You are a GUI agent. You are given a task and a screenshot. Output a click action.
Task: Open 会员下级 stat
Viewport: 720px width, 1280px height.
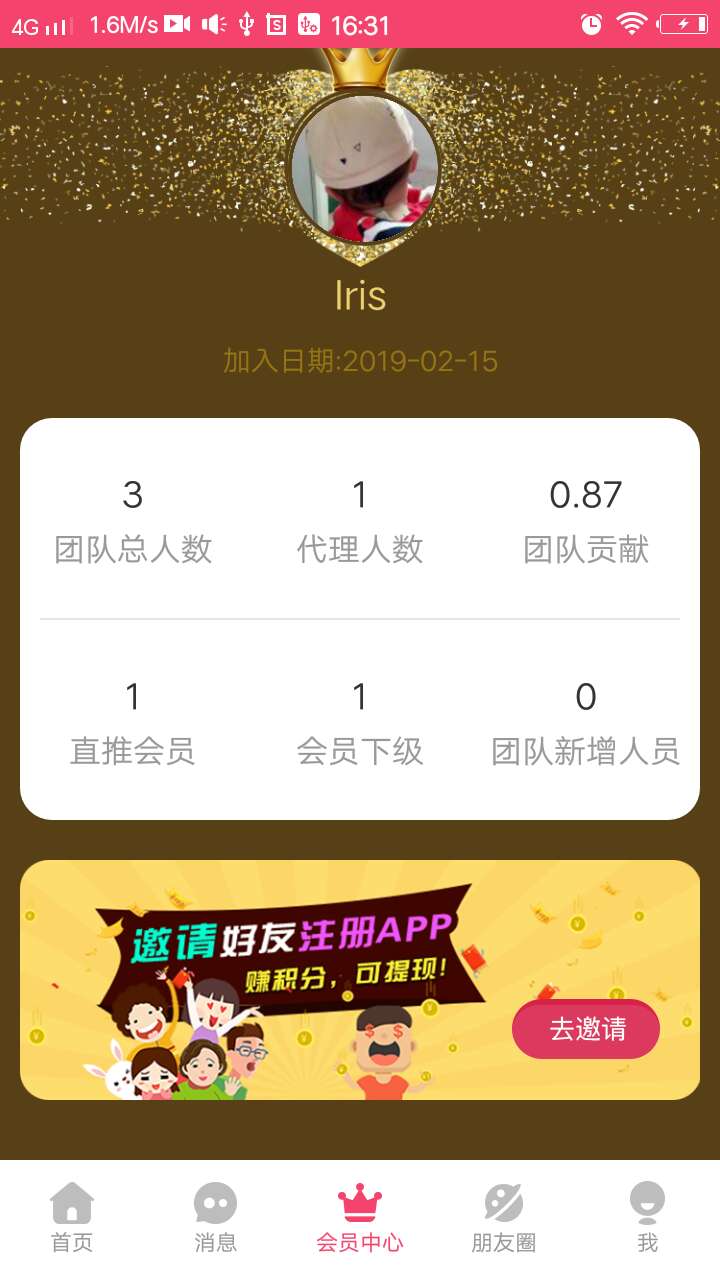click(x=360, y=722)
